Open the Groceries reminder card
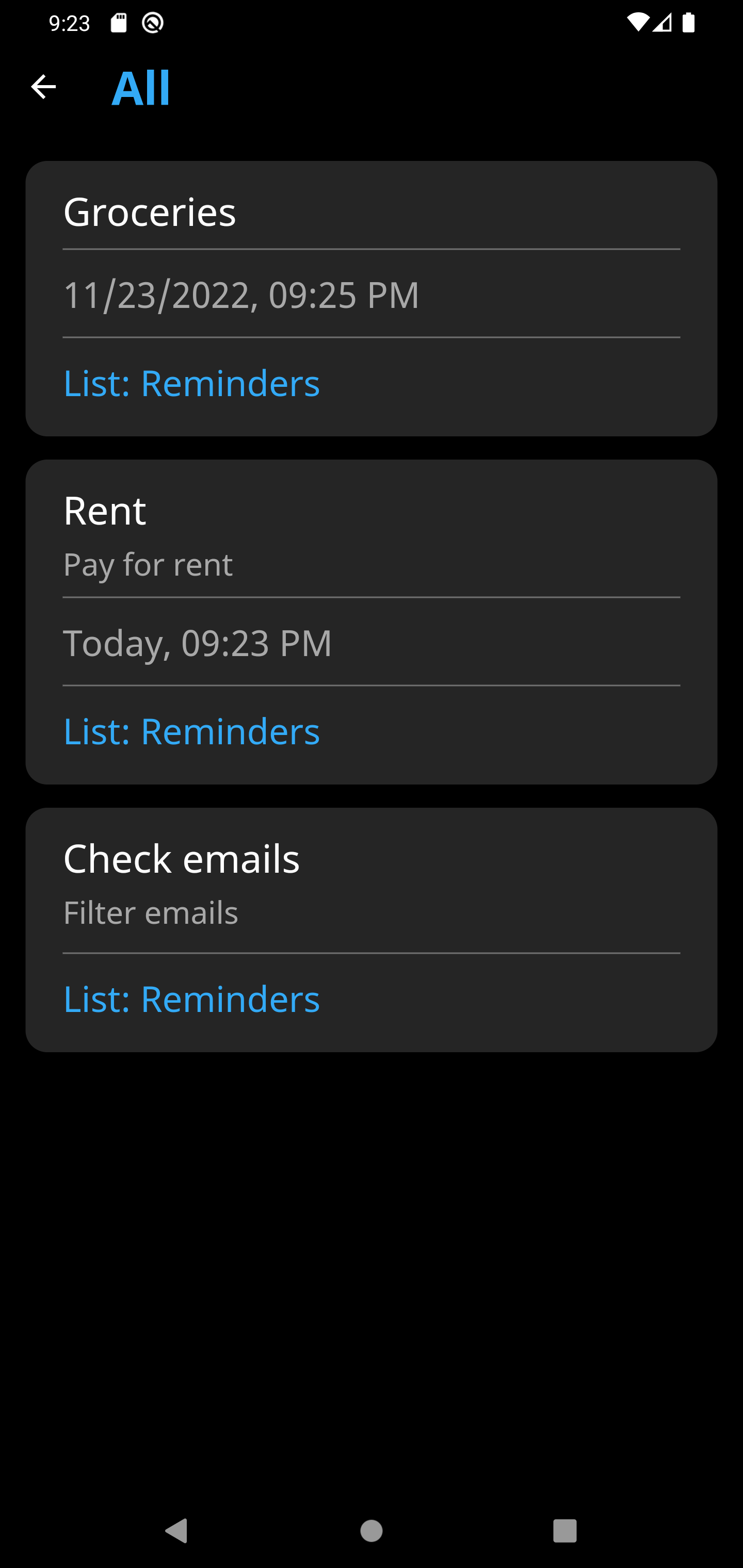The height and width of the screenshot is (1568, 743). point(371,298)
